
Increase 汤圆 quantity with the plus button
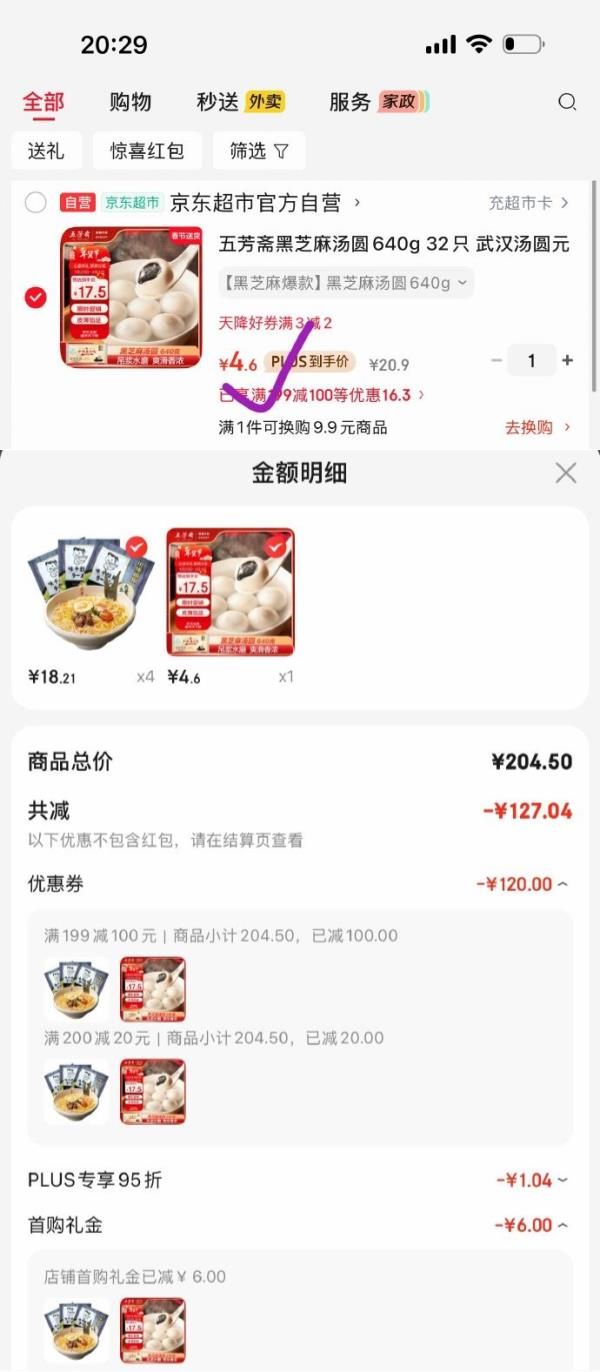(568, 361)
